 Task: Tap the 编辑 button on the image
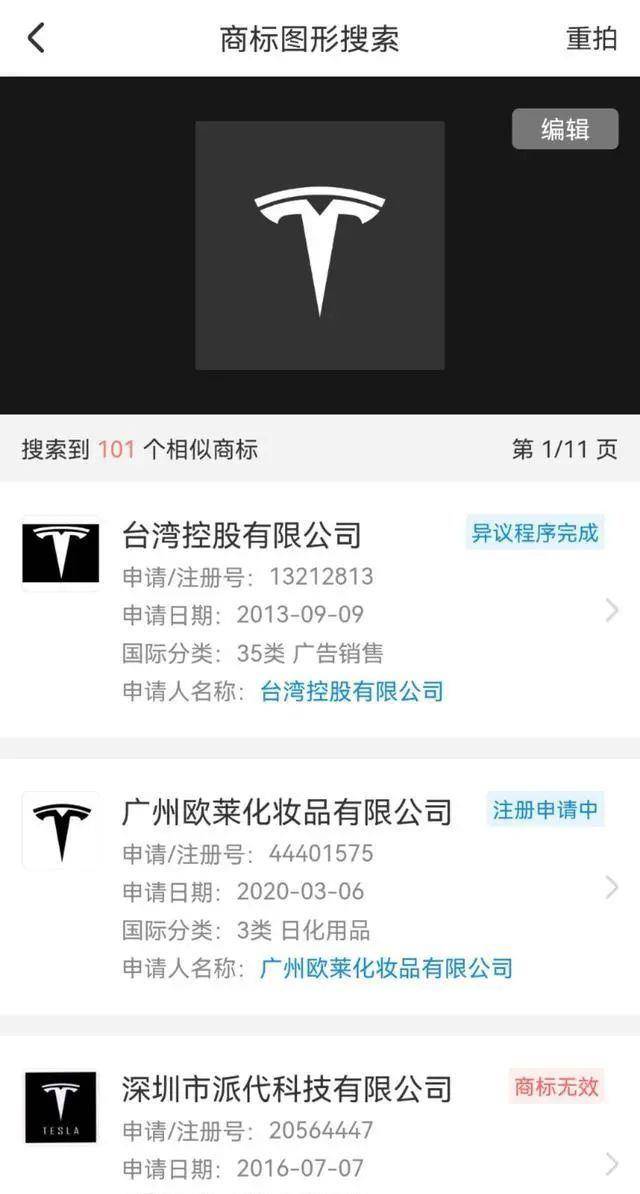pos(565,130)
